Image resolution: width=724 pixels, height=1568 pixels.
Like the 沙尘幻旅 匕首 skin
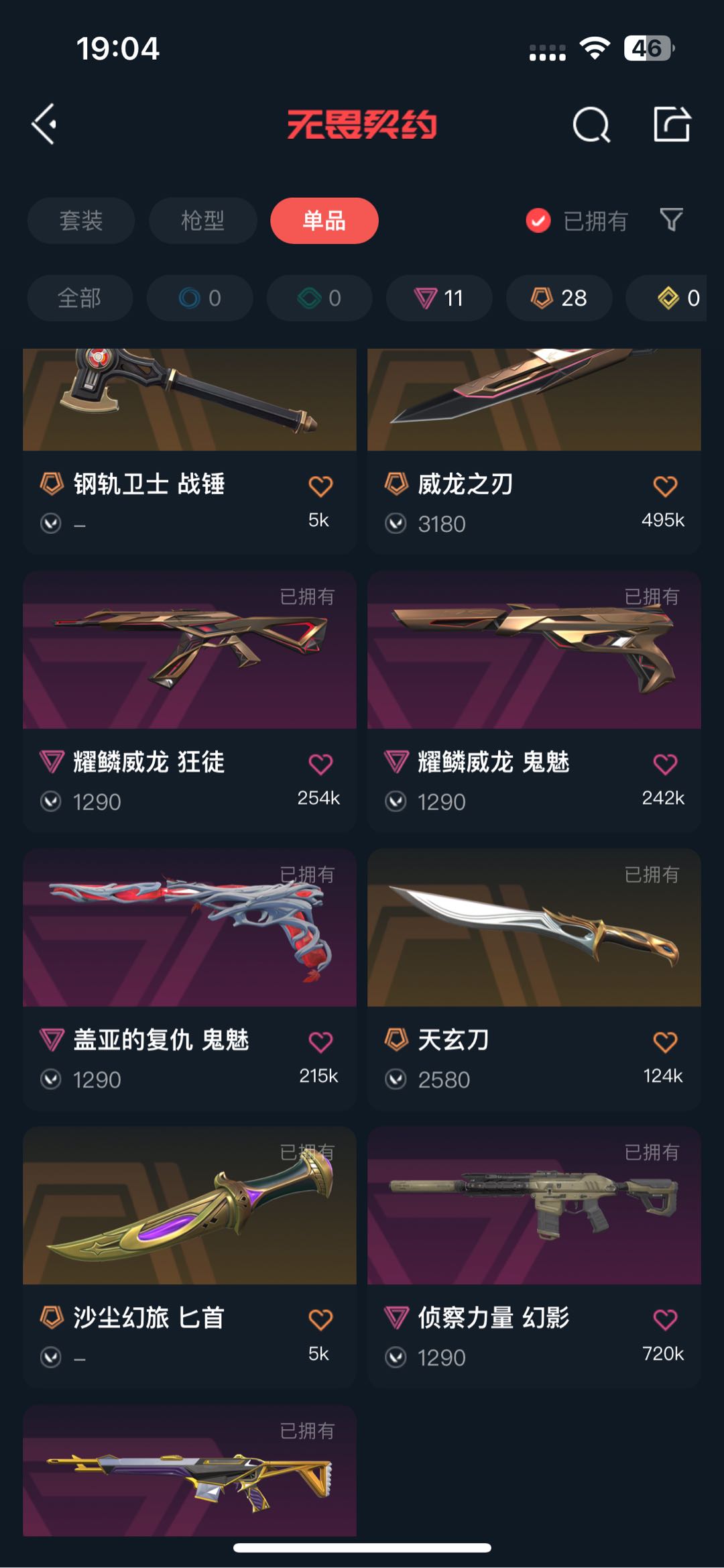click(x=320, y=1320)
